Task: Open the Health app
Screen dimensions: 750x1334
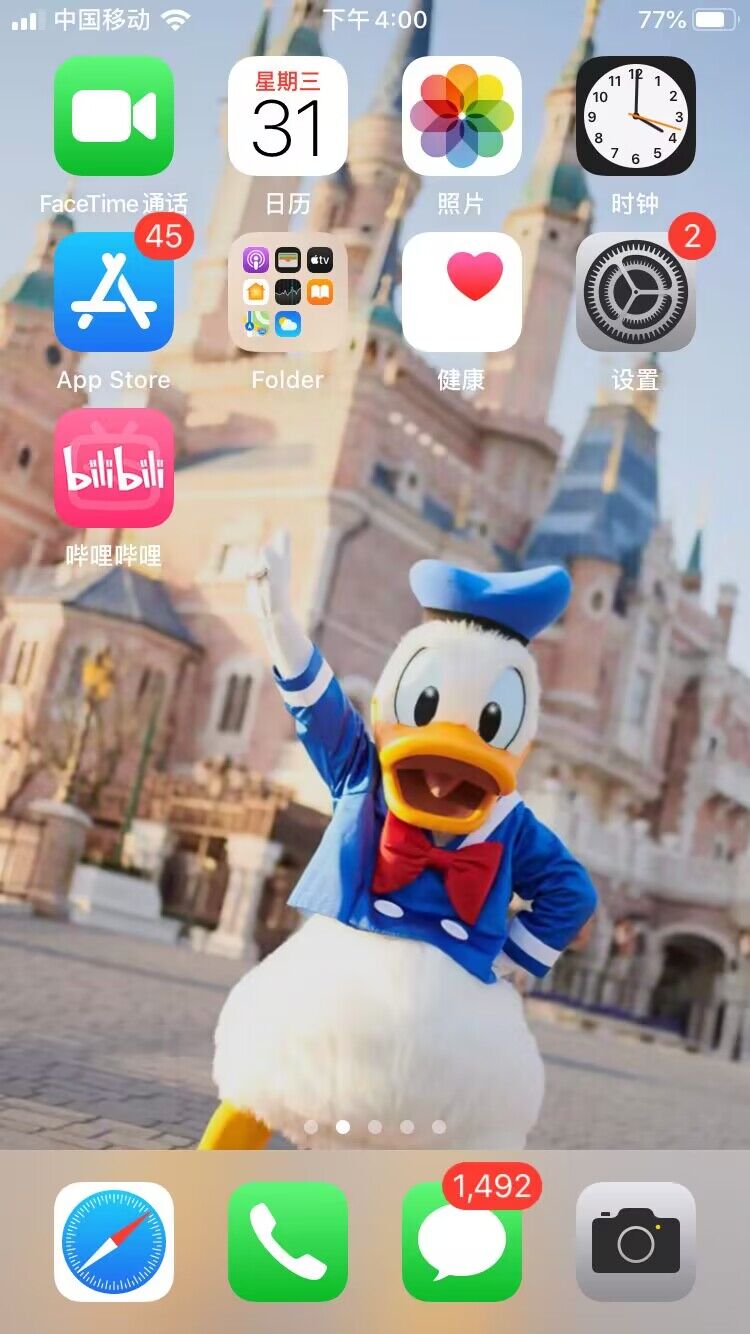Action: point(462,292)
